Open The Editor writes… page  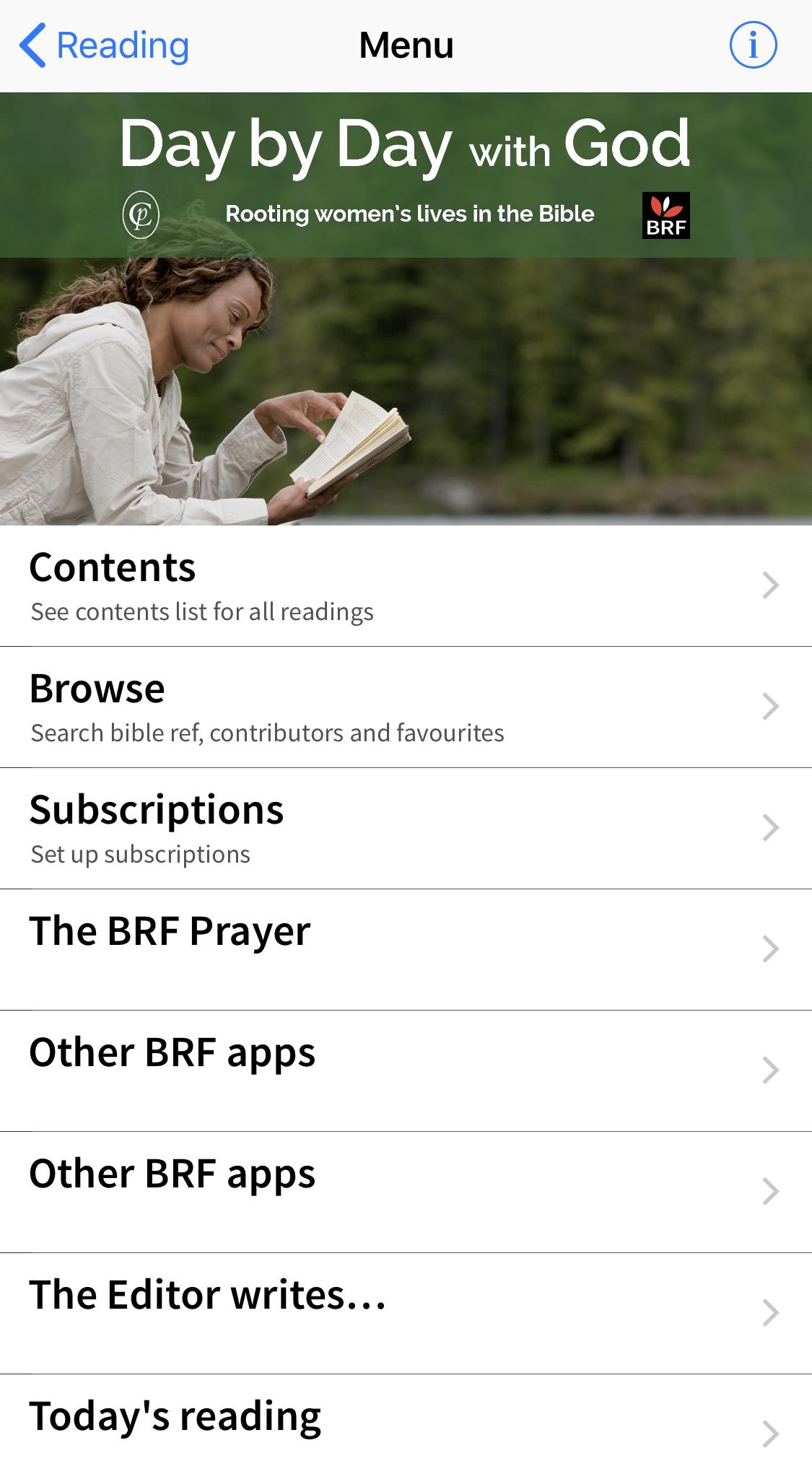(404, 1313)
